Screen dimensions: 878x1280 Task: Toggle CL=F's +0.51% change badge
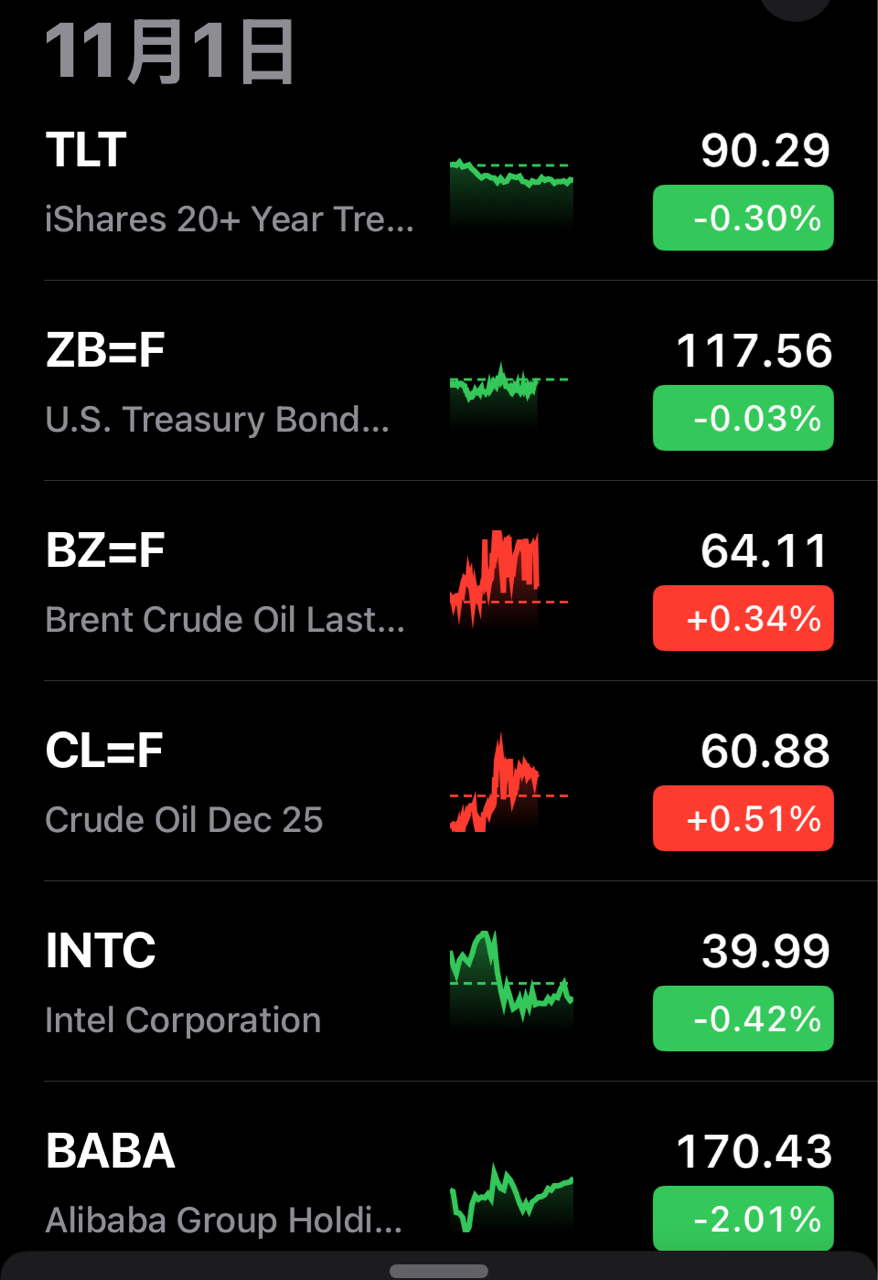coord(743,818)
